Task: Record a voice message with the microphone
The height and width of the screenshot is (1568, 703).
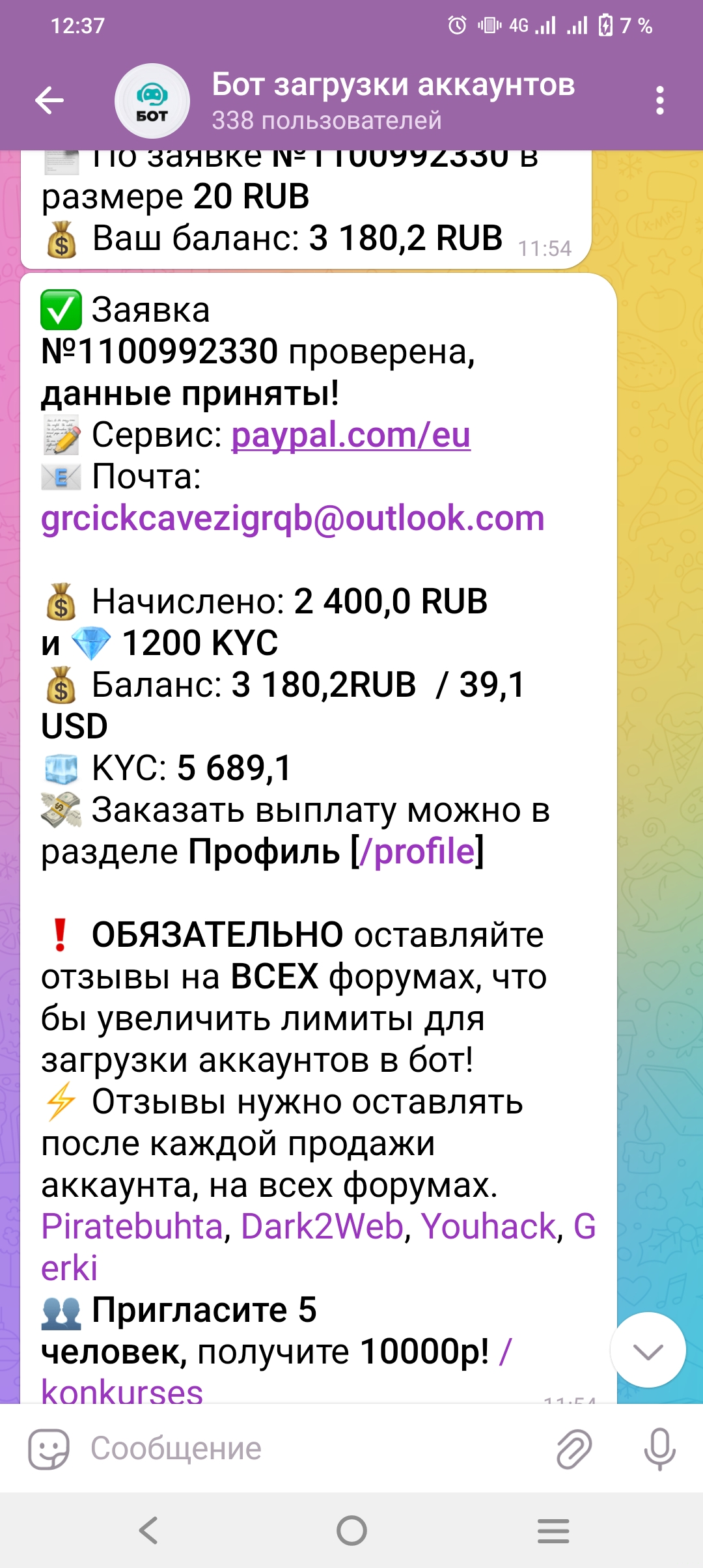Action: tap(659, 1449)
